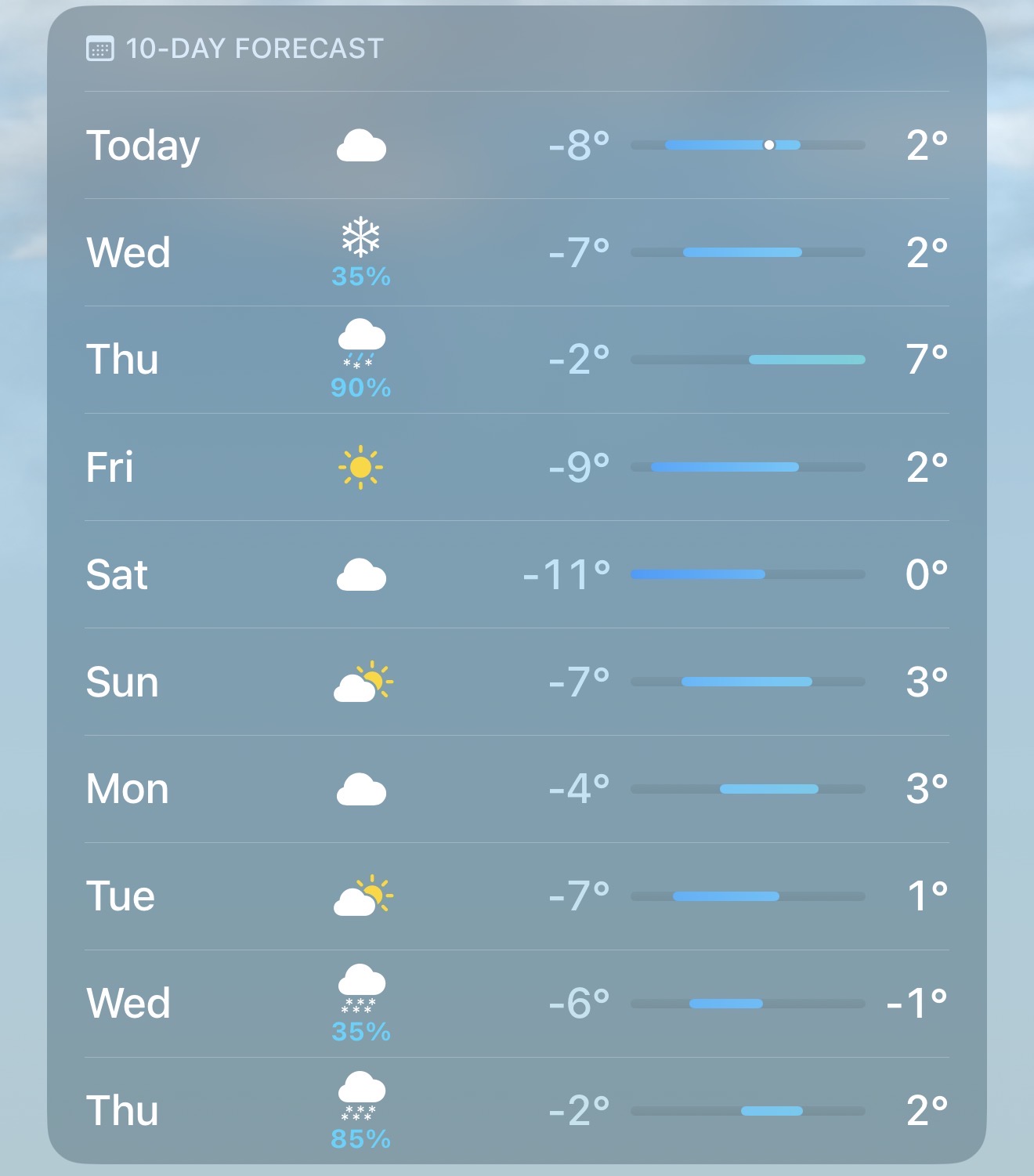Select the Sun forecast row

click(517, 682)
